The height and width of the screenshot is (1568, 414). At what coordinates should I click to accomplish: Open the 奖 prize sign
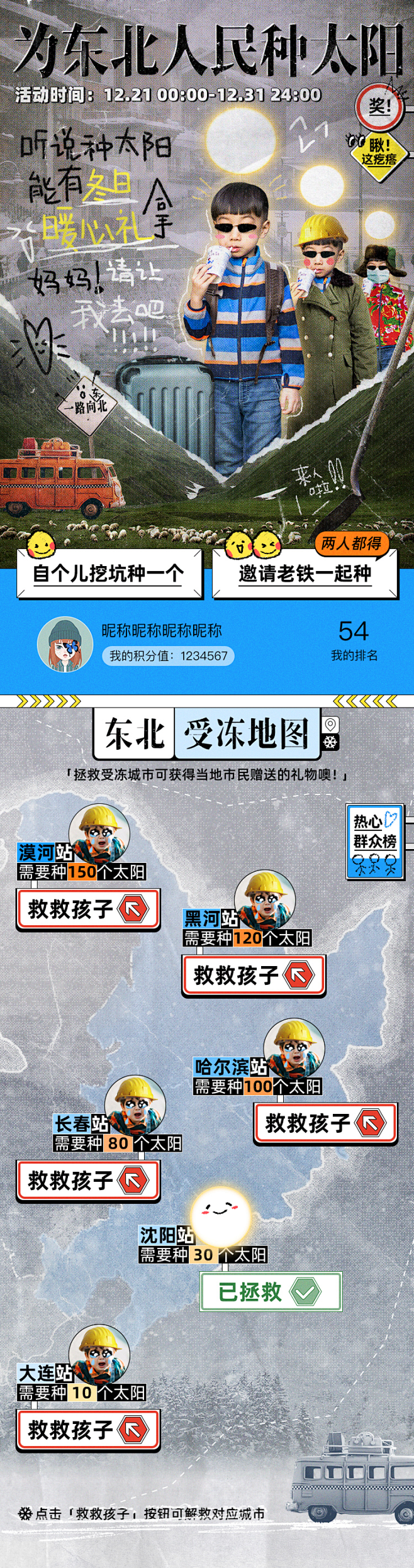(x=379, y=106)
